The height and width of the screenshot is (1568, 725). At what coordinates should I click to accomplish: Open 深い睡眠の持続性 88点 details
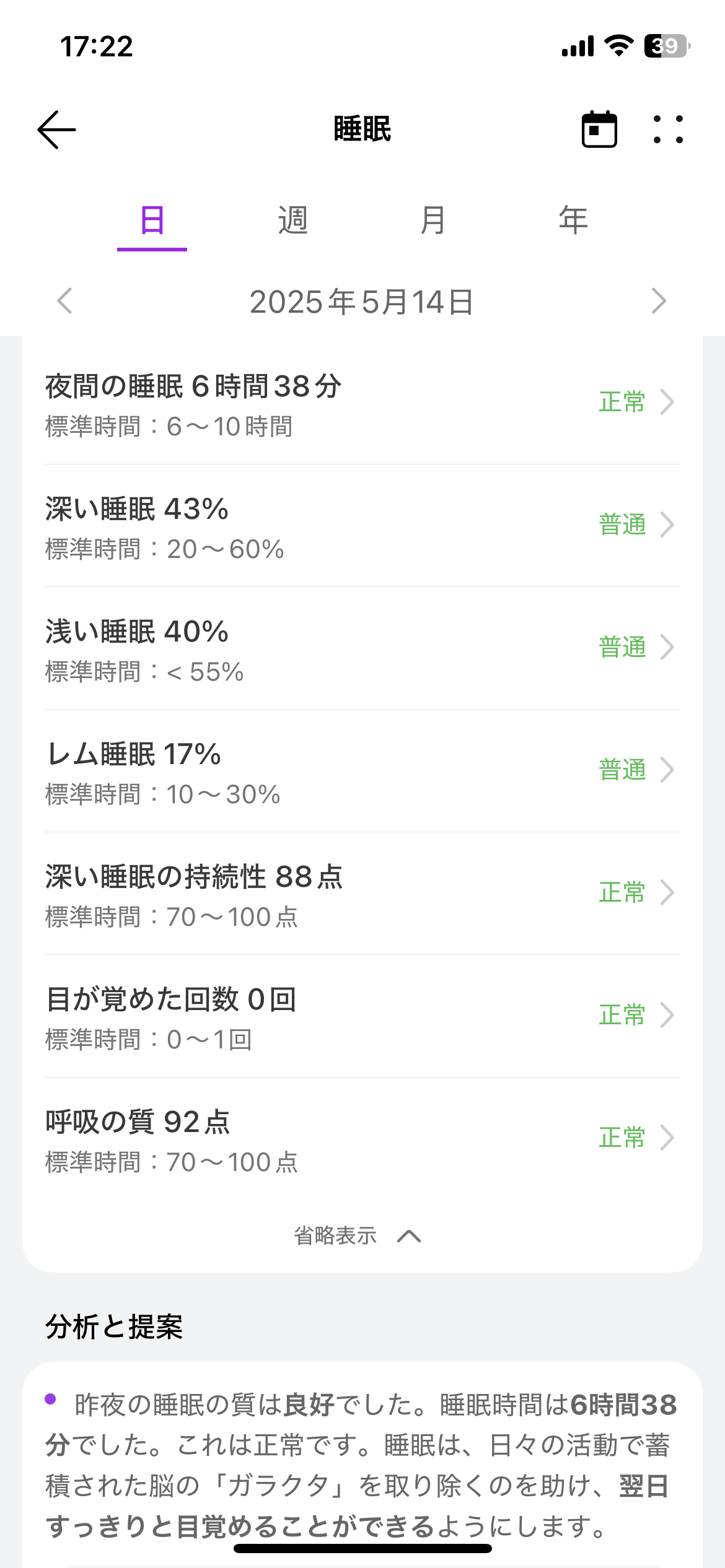(362, 894)
